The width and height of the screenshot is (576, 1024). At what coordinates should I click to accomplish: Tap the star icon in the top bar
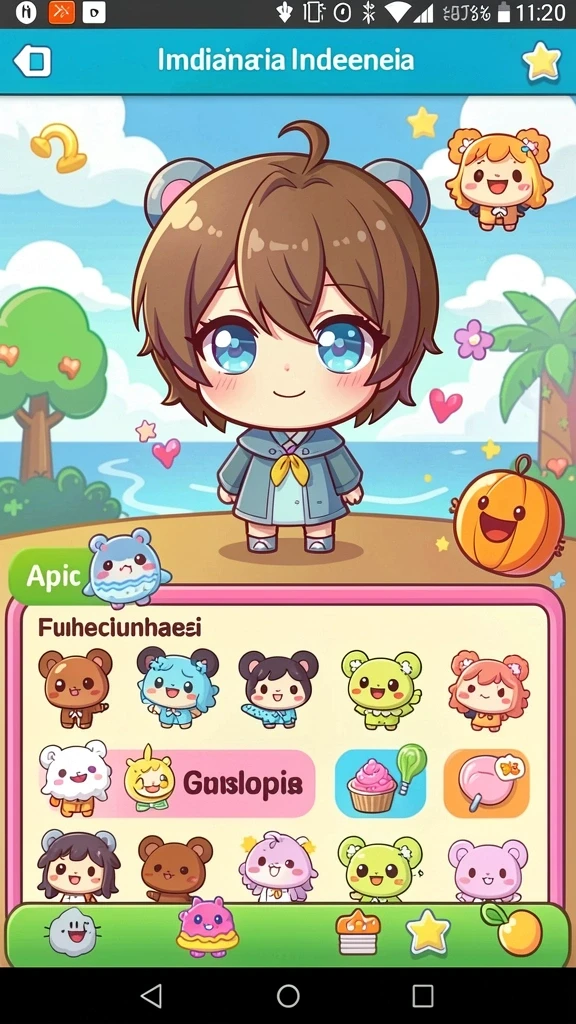tap(541, 62)
